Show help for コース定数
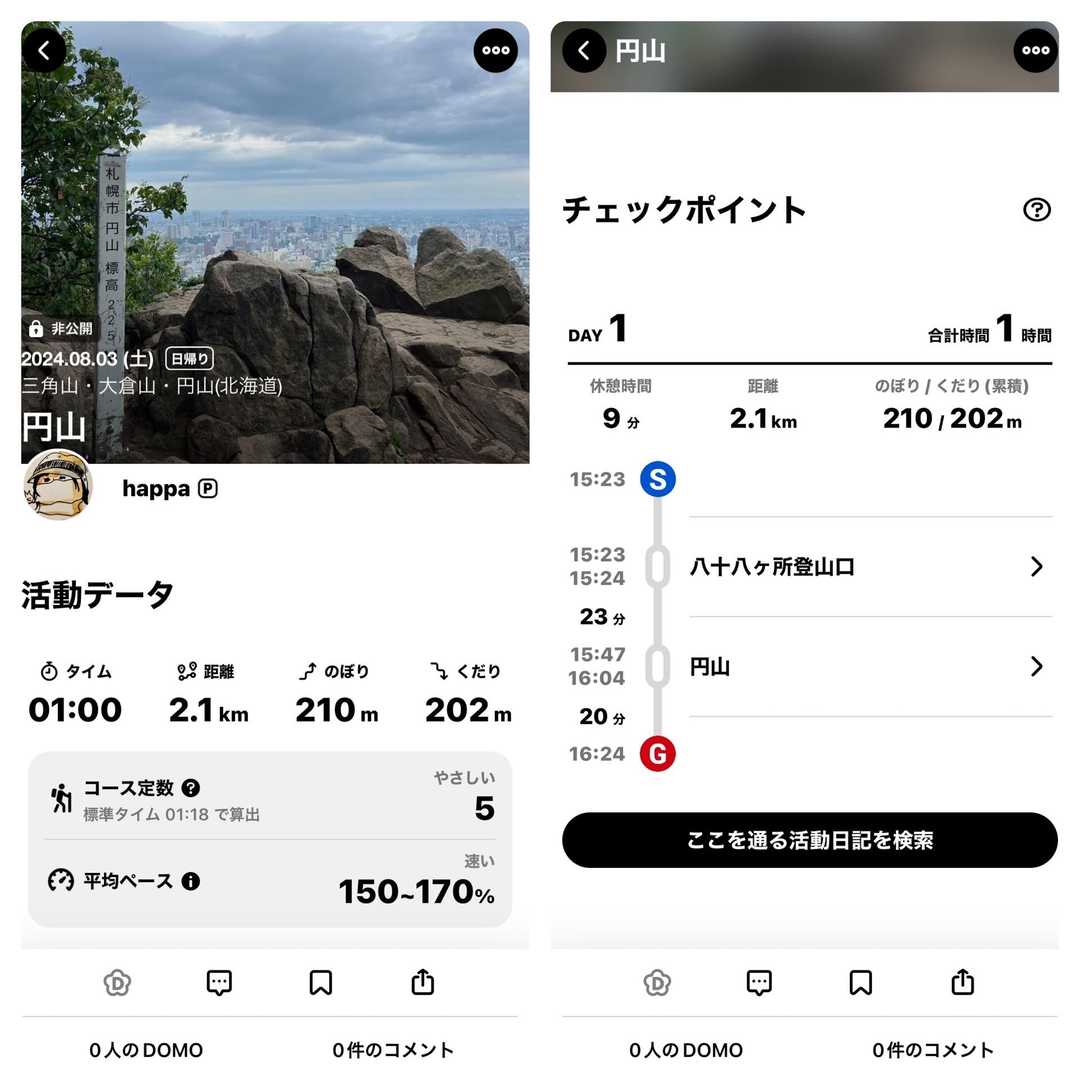The height and width of the screenshot is (1080, 1080). [191, 787]
